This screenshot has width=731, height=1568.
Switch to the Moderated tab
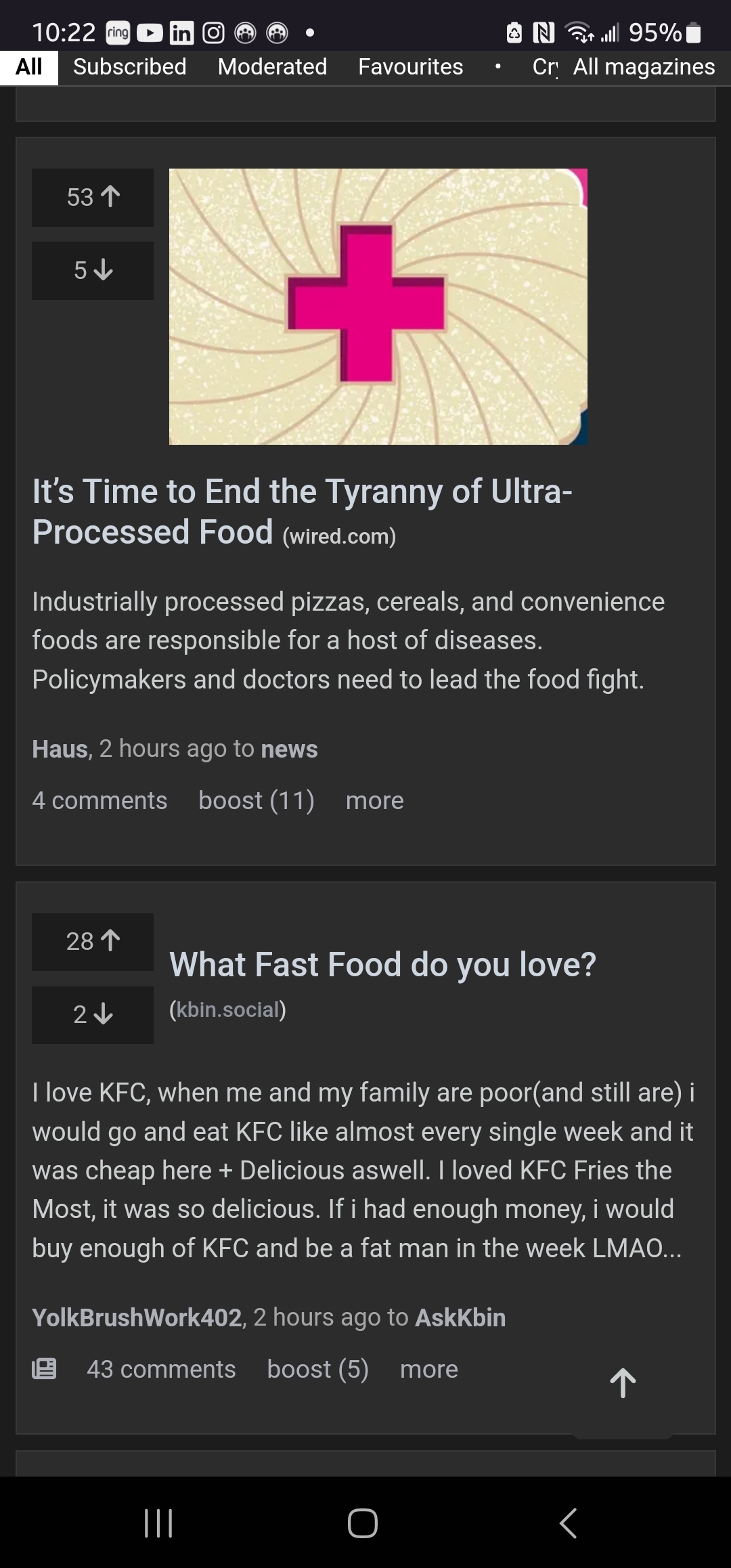[x=272, y=67]
